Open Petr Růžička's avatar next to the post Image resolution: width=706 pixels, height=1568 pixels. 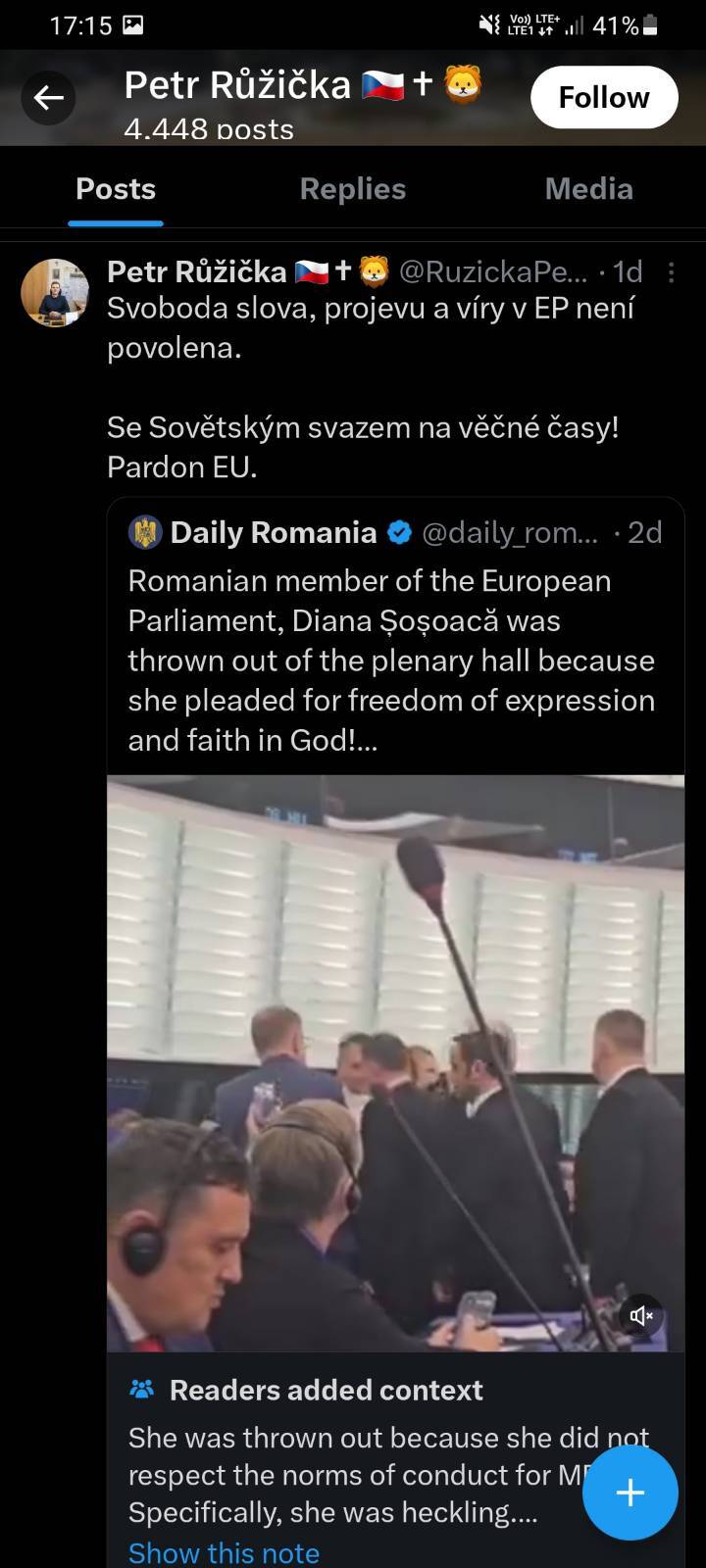[x=55, y=293]
